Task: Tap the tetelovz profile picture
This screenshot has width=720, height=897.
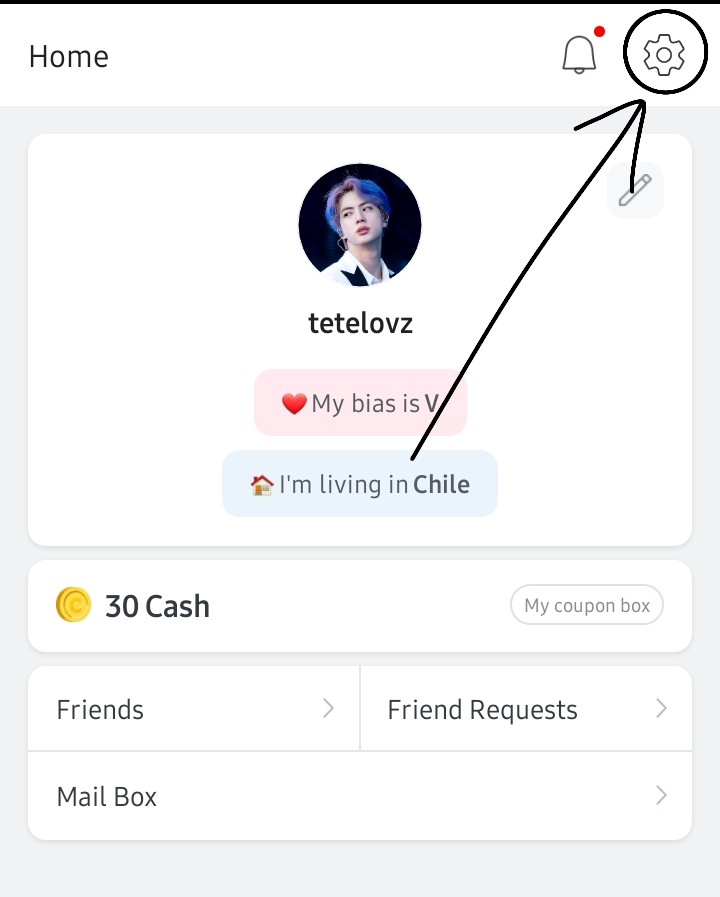Action: (360, 225)
